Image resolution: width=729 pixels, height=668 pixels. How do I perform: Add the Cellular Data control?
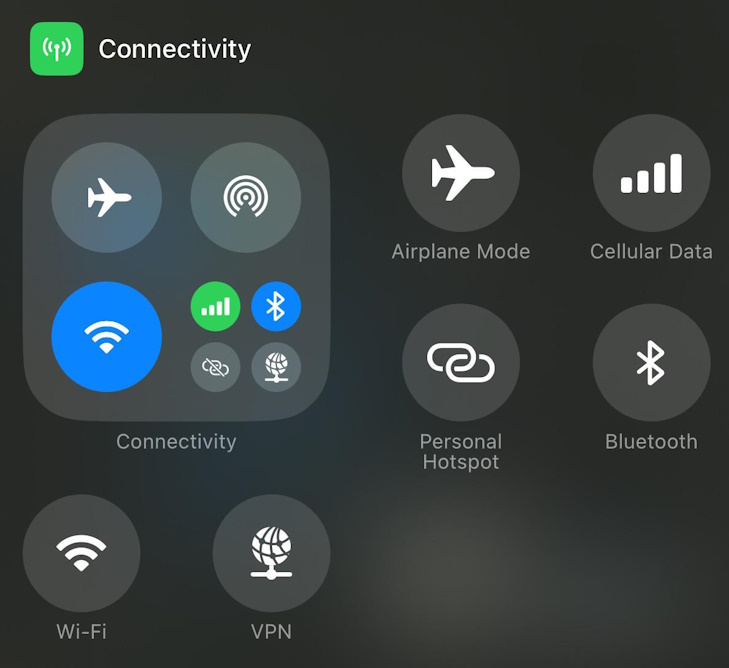(651, 173)
